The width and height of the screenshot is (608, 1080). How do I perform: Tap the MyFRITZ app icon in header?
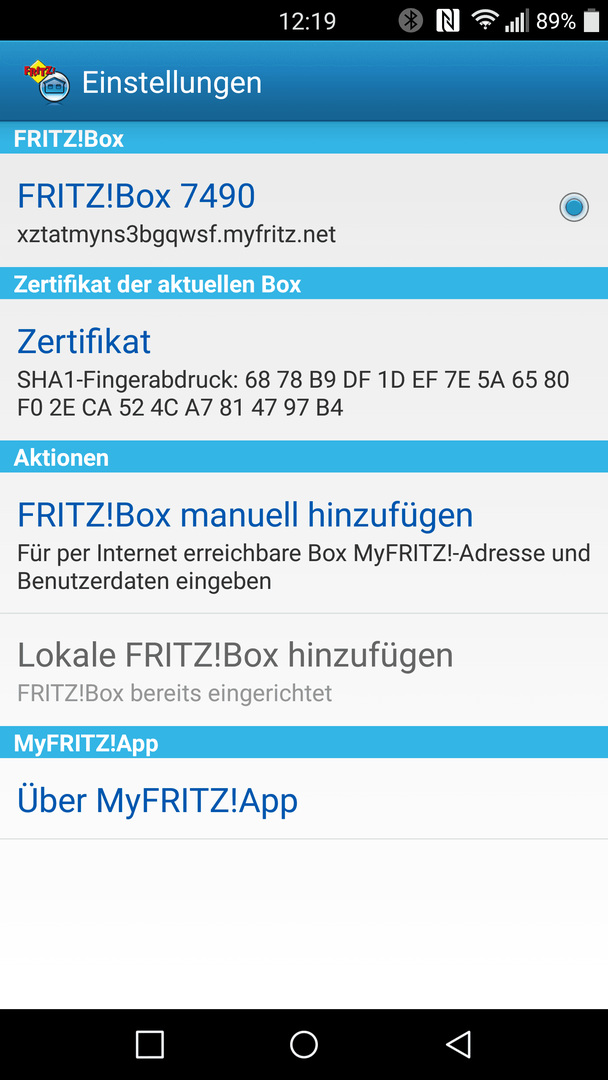tap(46, 83)
